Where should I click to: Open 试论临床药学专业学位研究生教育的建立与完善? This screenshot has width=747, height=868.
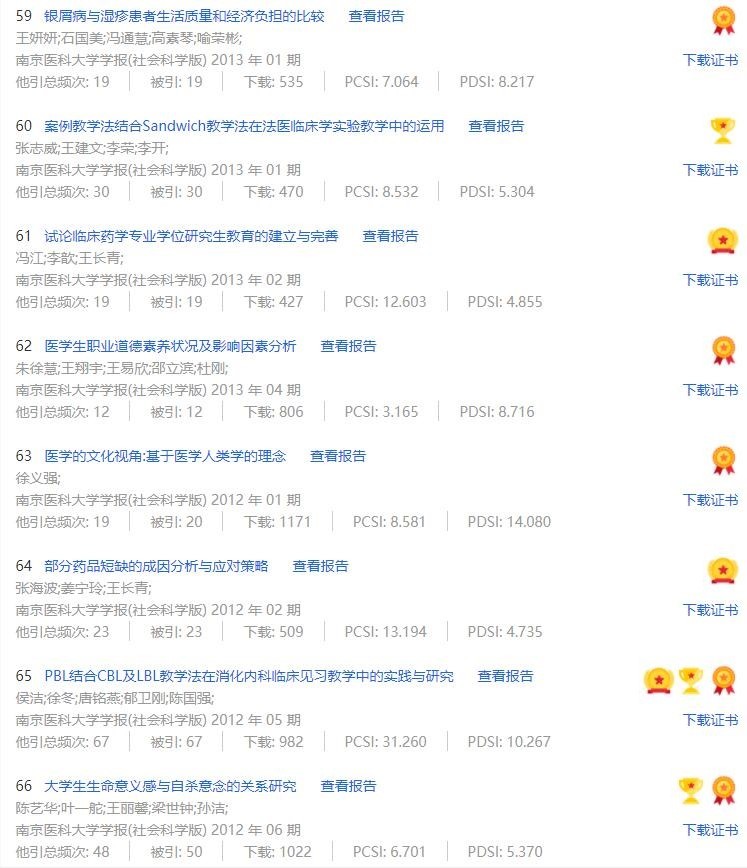(x=191, y=236)
